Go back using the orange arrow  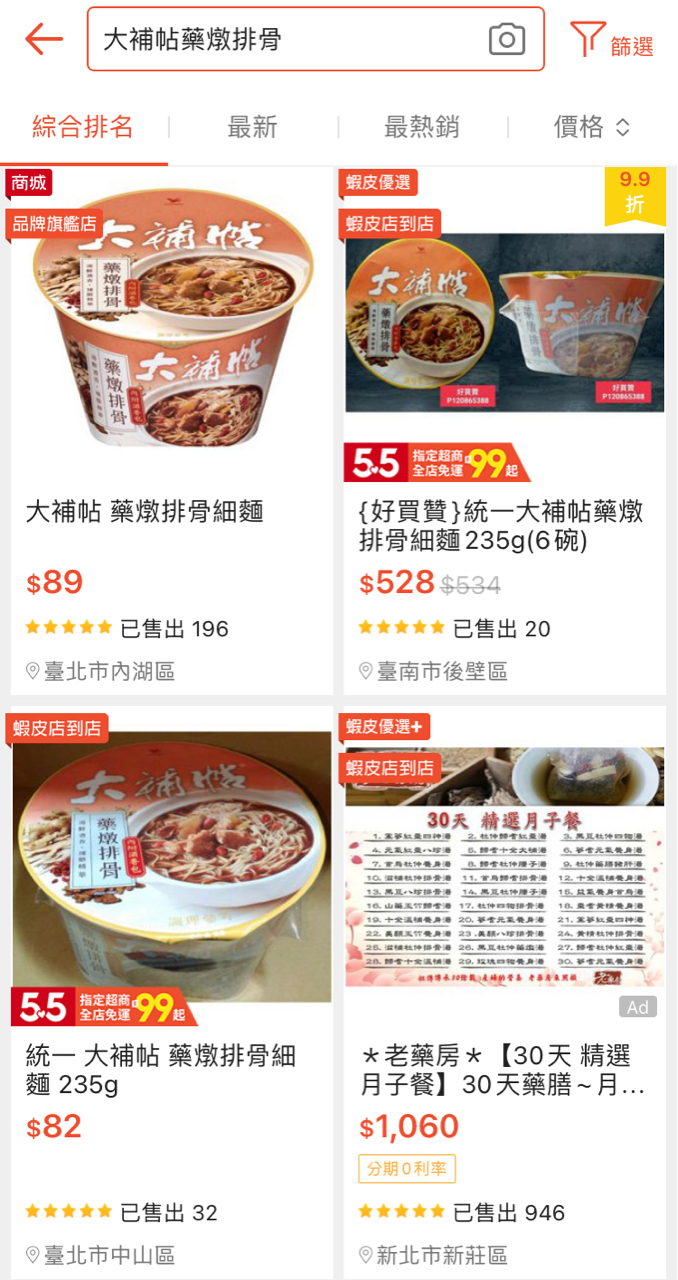click(x=44, y=40)
